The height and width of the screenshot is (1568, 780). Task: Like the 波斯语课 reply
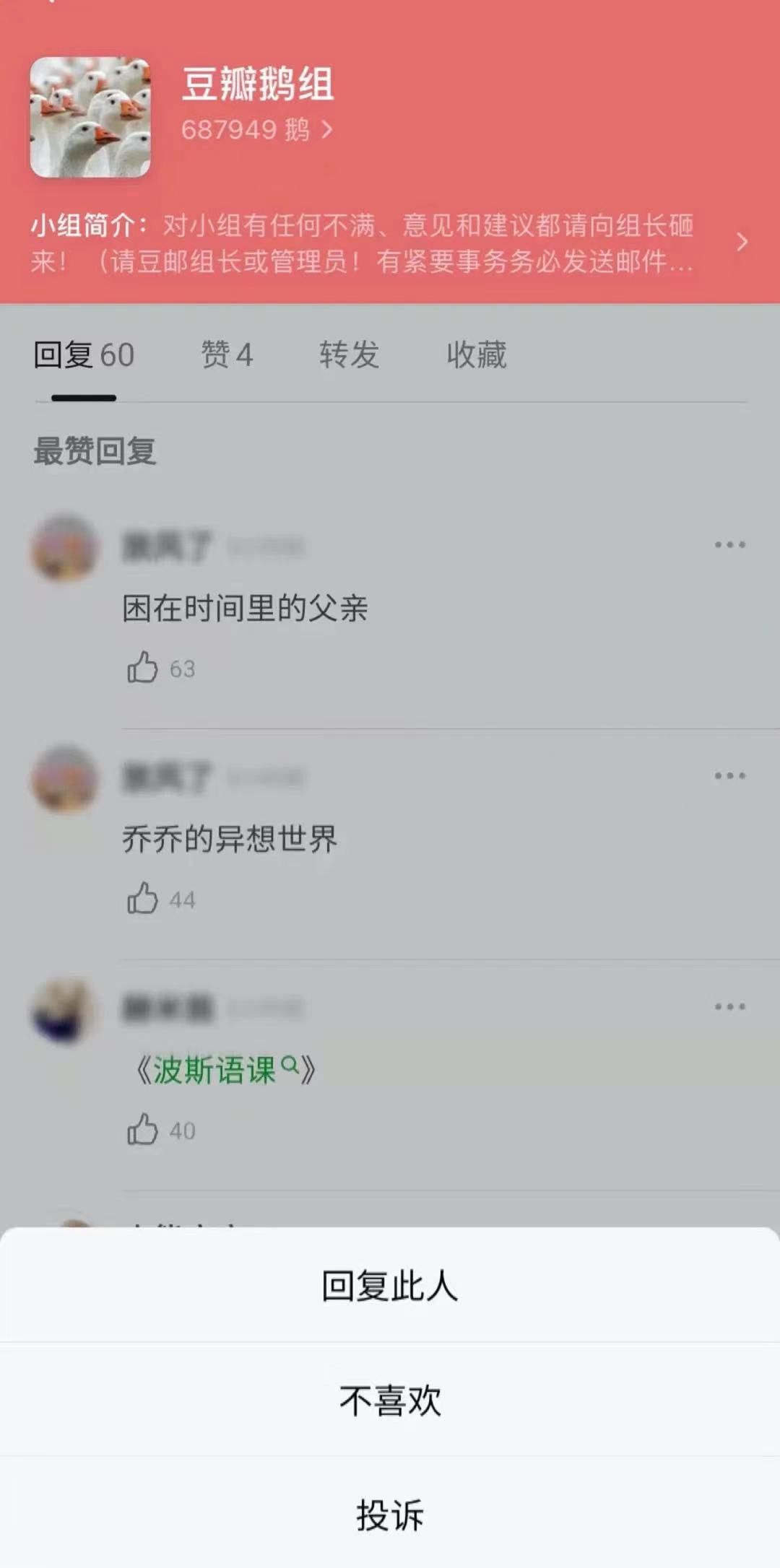click(142, 1130)
